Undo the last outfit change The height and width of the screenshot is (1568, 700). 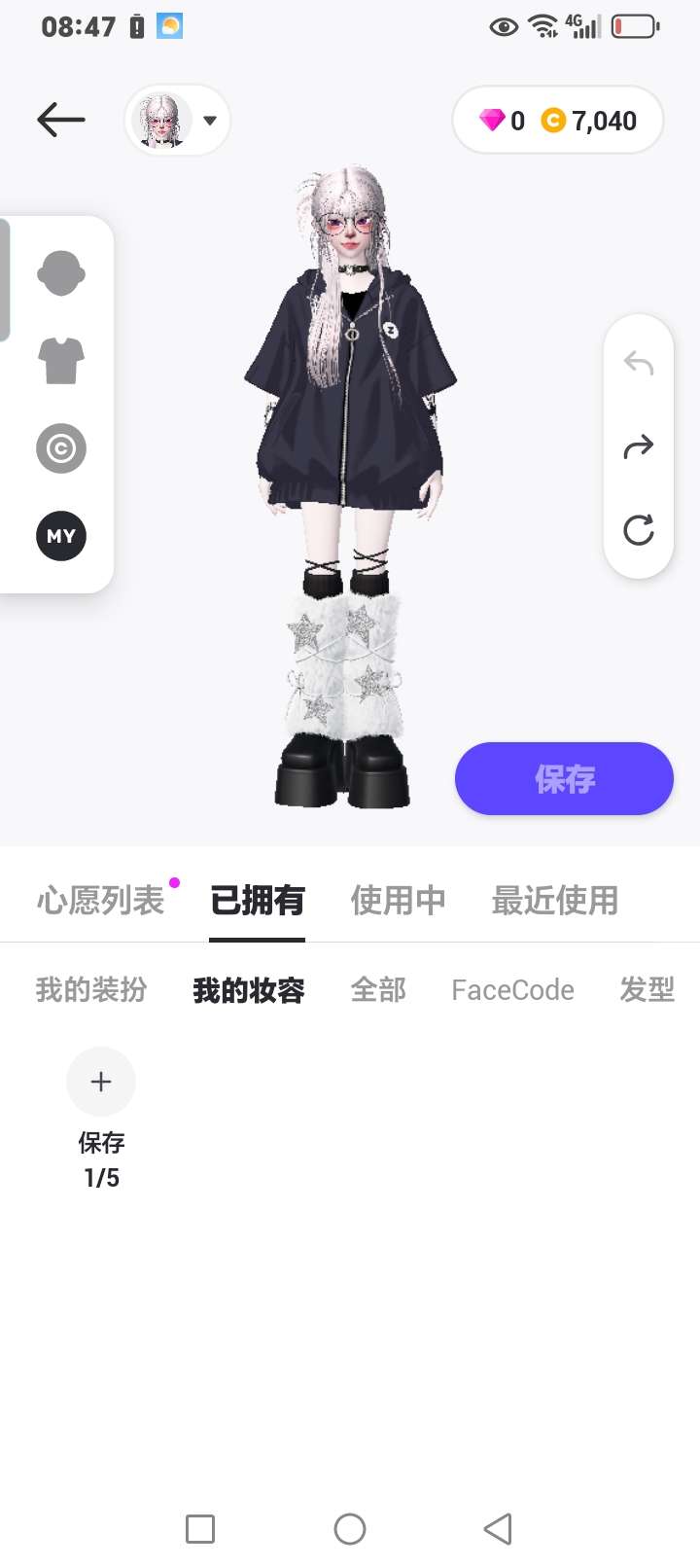click(x=639, y=364)
